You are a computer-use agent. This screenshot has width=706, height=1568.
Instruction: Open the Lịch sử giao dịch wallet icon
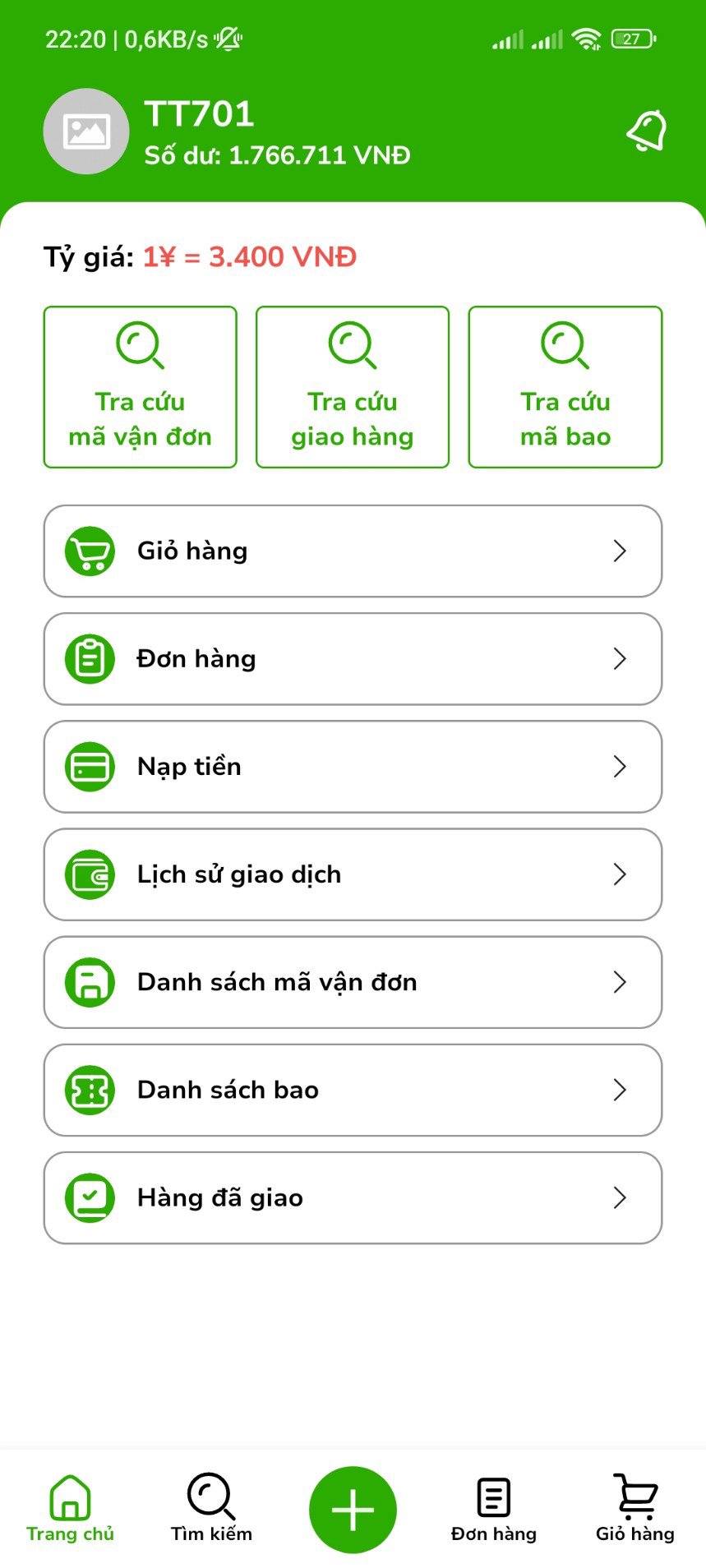click(89, 874)
